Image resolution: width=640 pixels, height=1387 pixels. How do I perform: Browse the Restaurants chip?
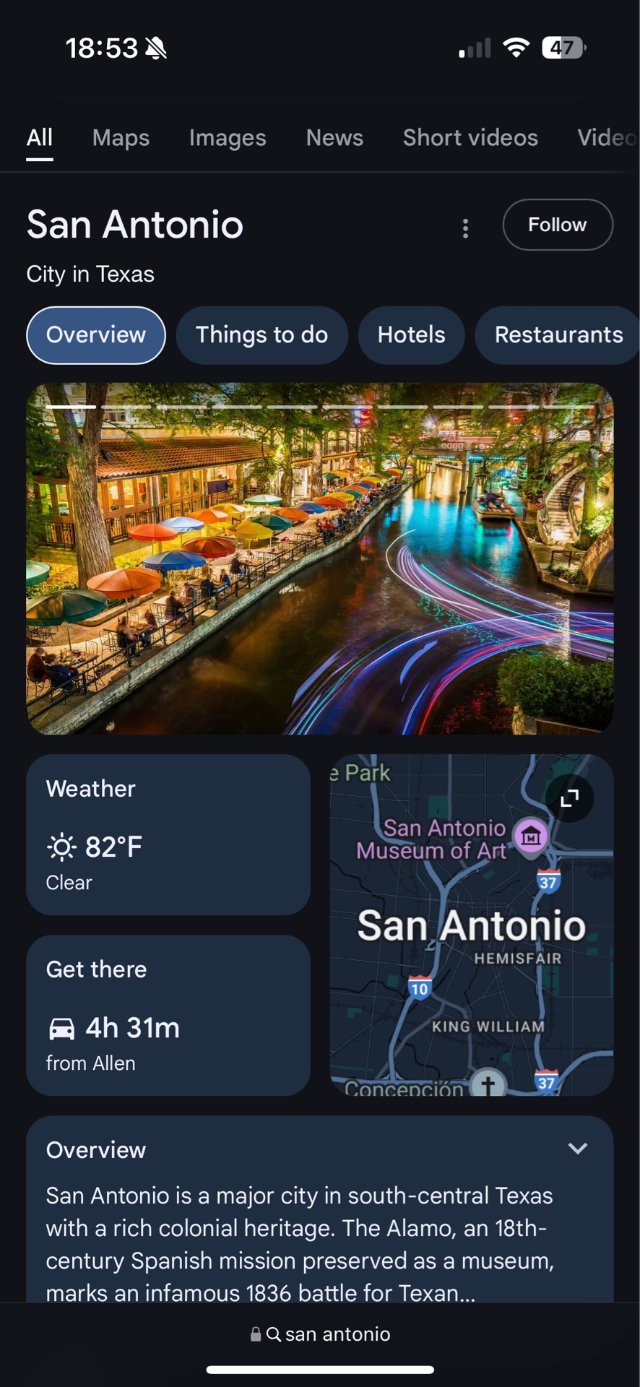(558, 335)
